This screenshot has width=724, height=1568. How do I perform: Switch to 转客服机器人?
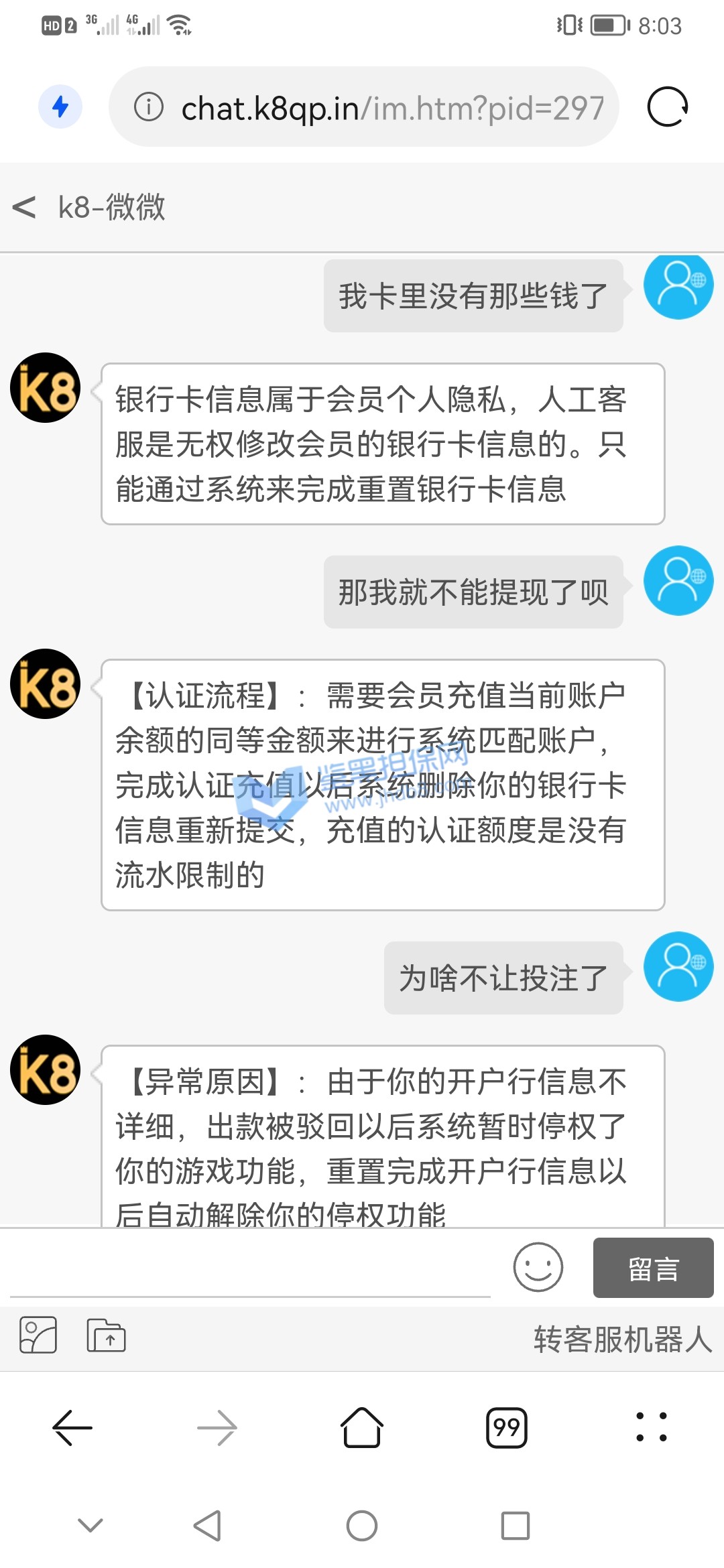622,1340
